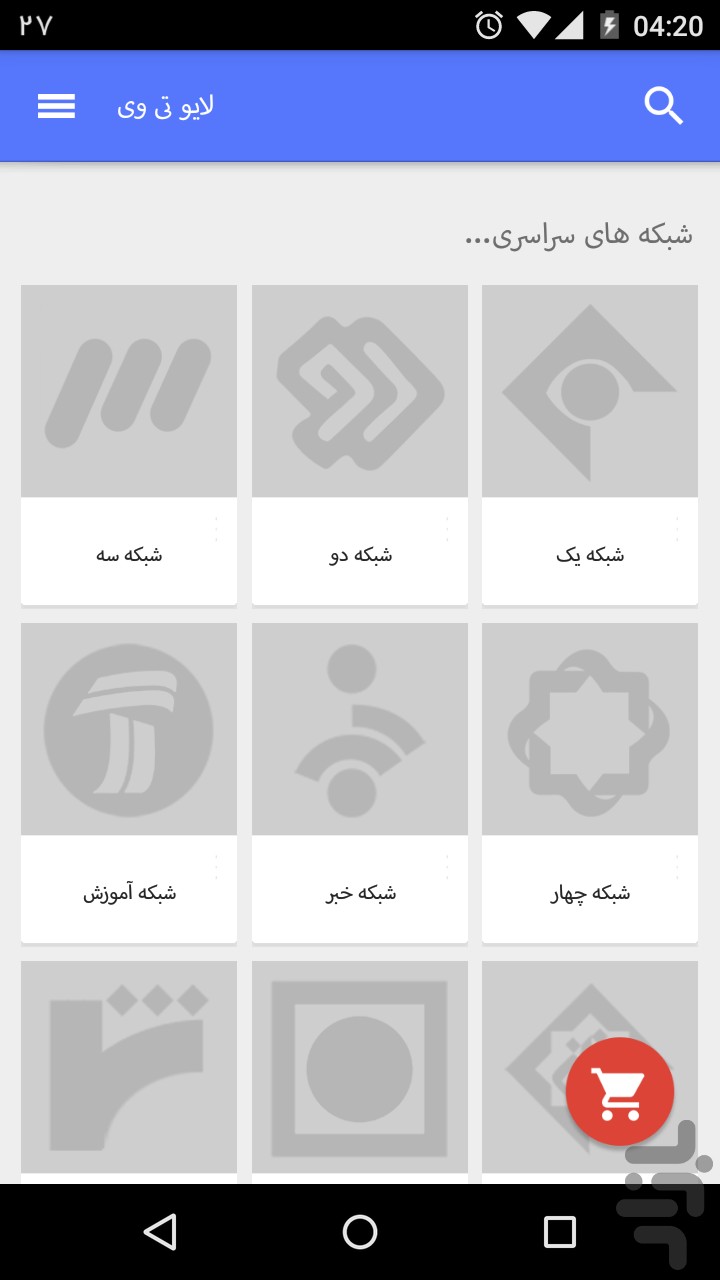
Task: Open options dots on شبکه یک card
Action: tap(677, 530)
